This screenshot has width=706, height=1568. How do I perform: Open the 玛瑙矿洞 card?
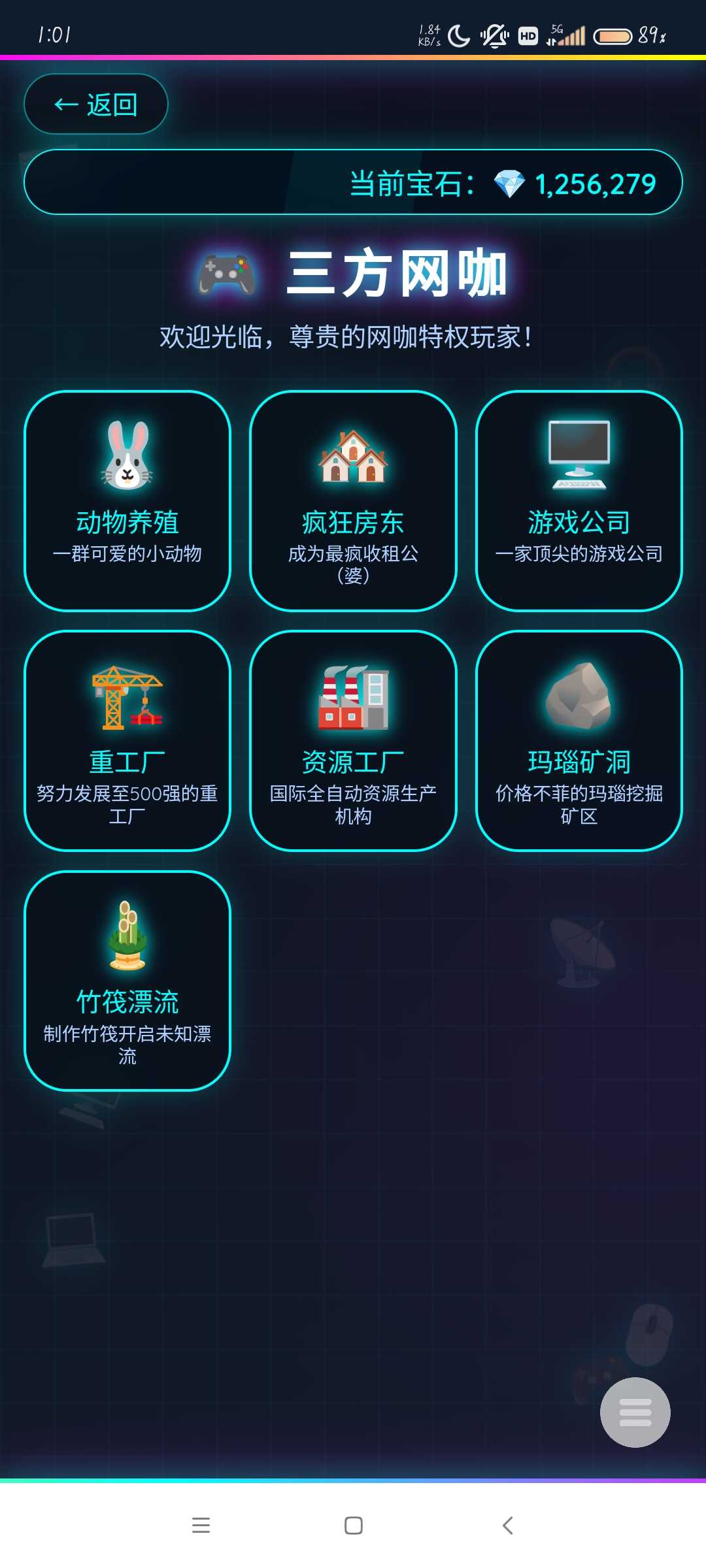579,741
